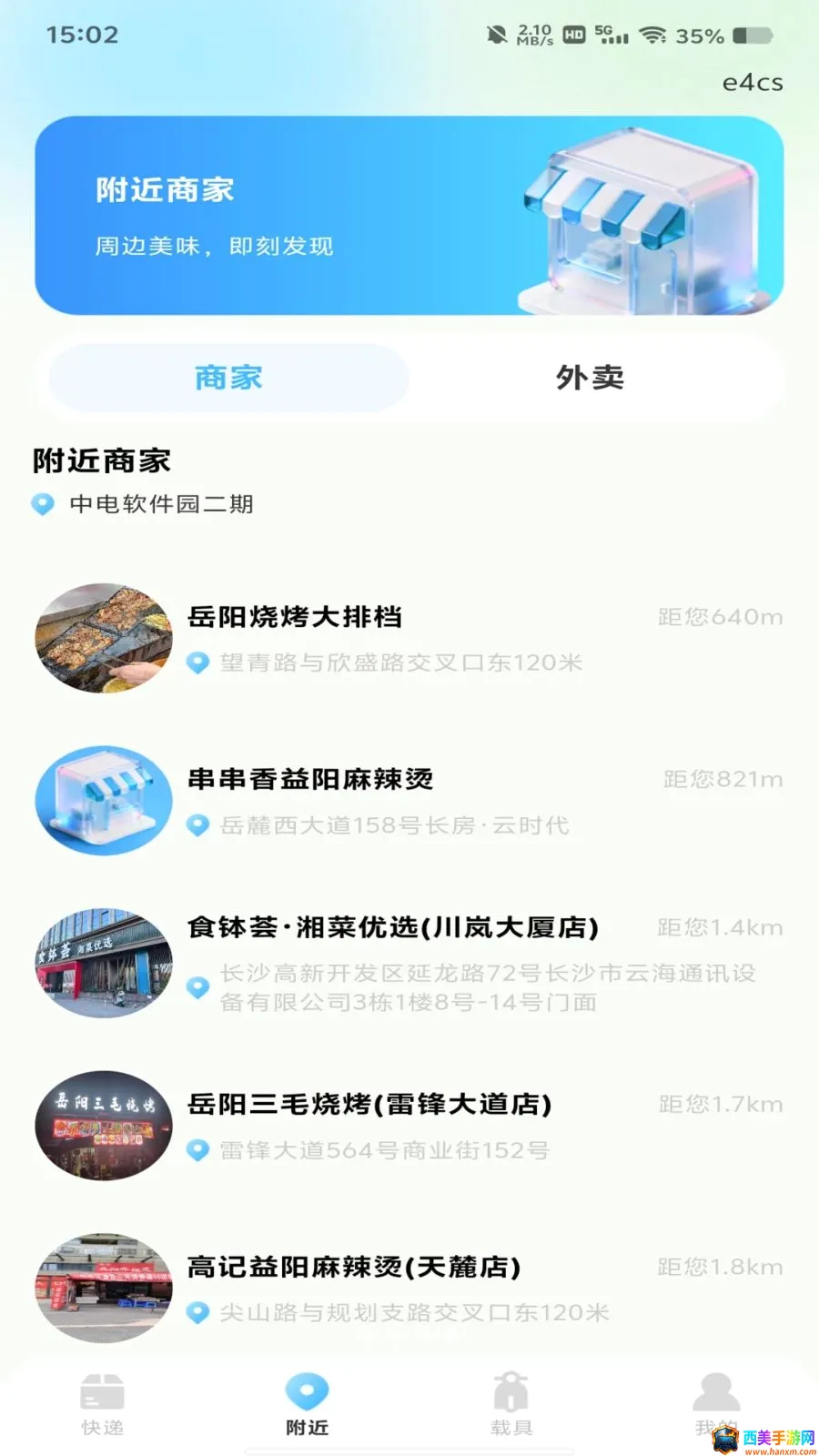Open 串串香益阳麻辣烫 merchant listing
This screenshot has height=1456, width=819.
[x=409, y=801]
